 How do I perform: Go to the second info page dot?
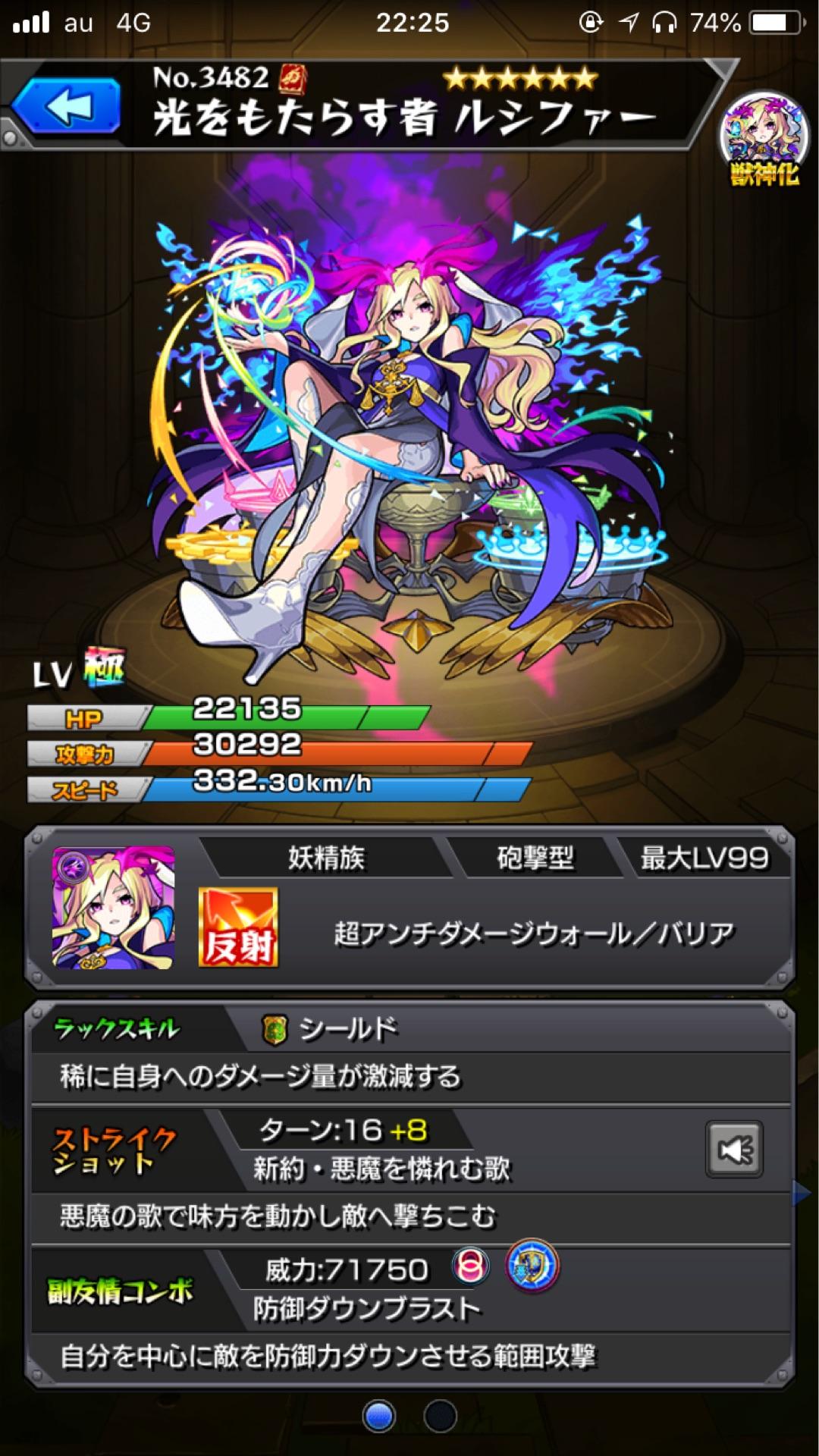pyautogui.click(x=439, y=1415)
